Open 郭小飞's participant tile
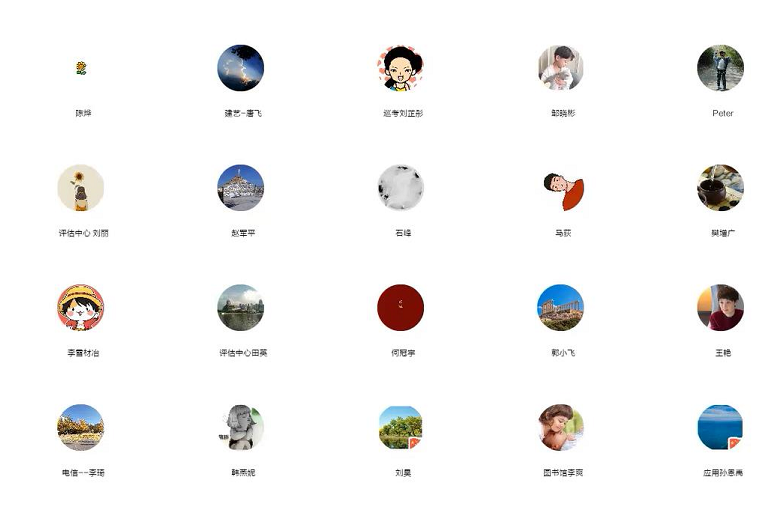Screen dimensions: 782x507 pyautogui.click(x=561, y=308)
